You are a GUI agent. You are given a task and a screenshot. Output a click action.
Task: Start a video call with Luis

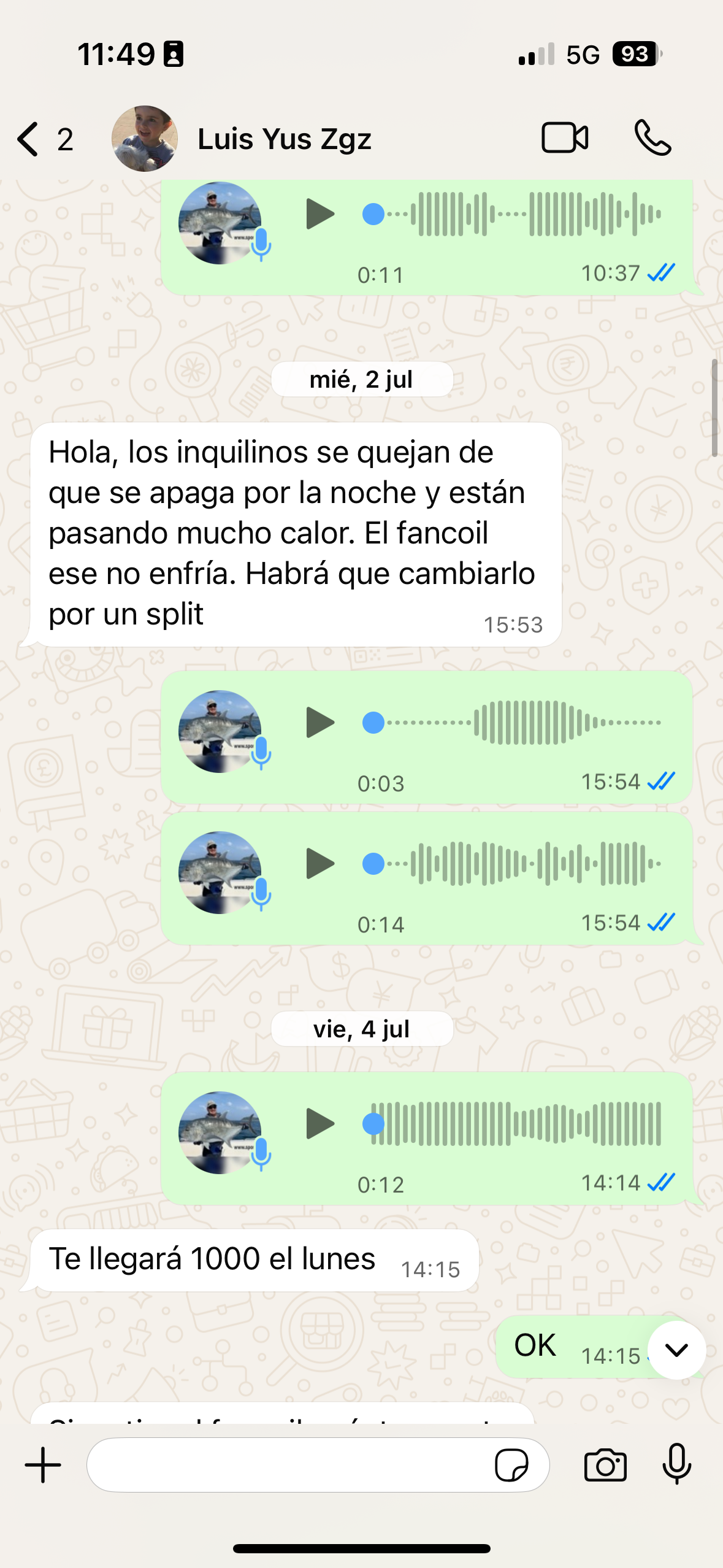565,138
